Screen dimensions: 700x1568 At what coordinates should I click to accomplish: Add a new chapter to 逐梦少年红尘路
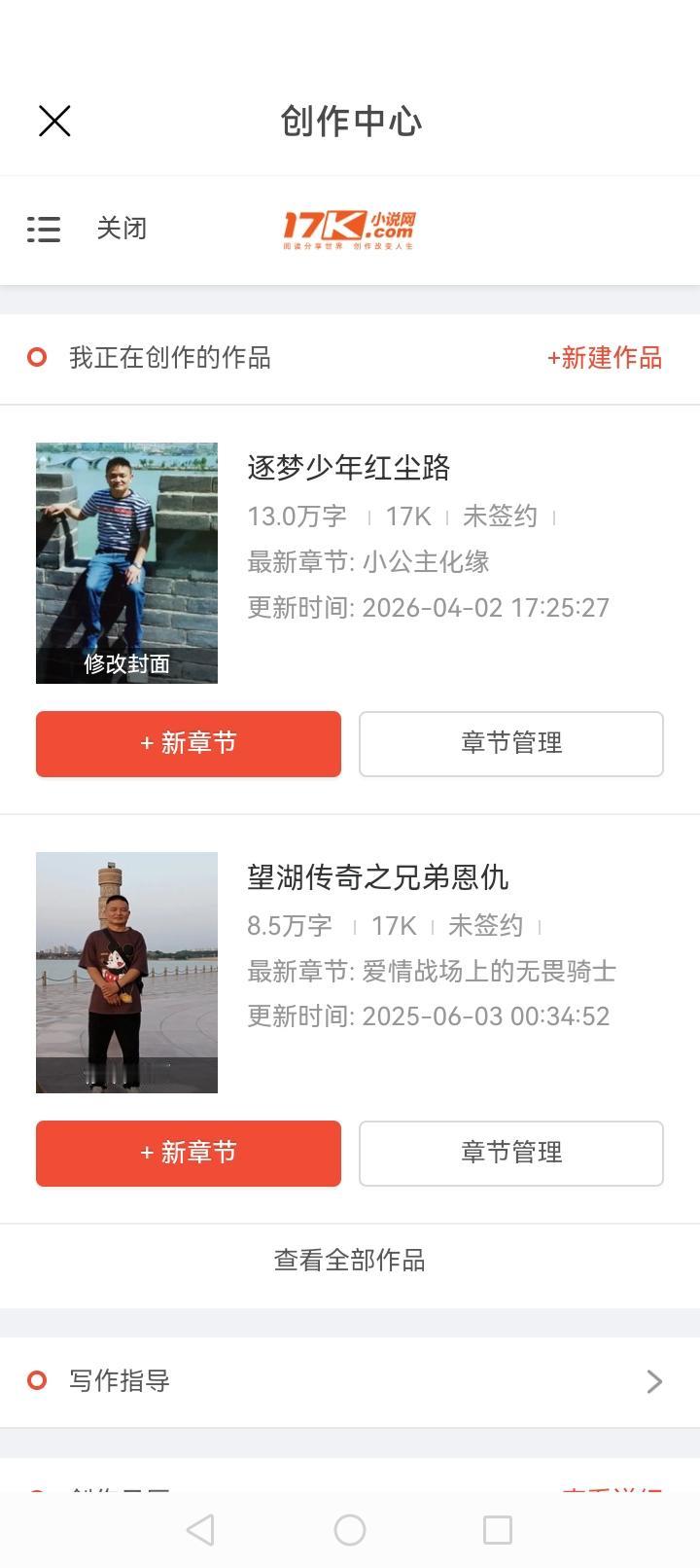tap(189, 744)
